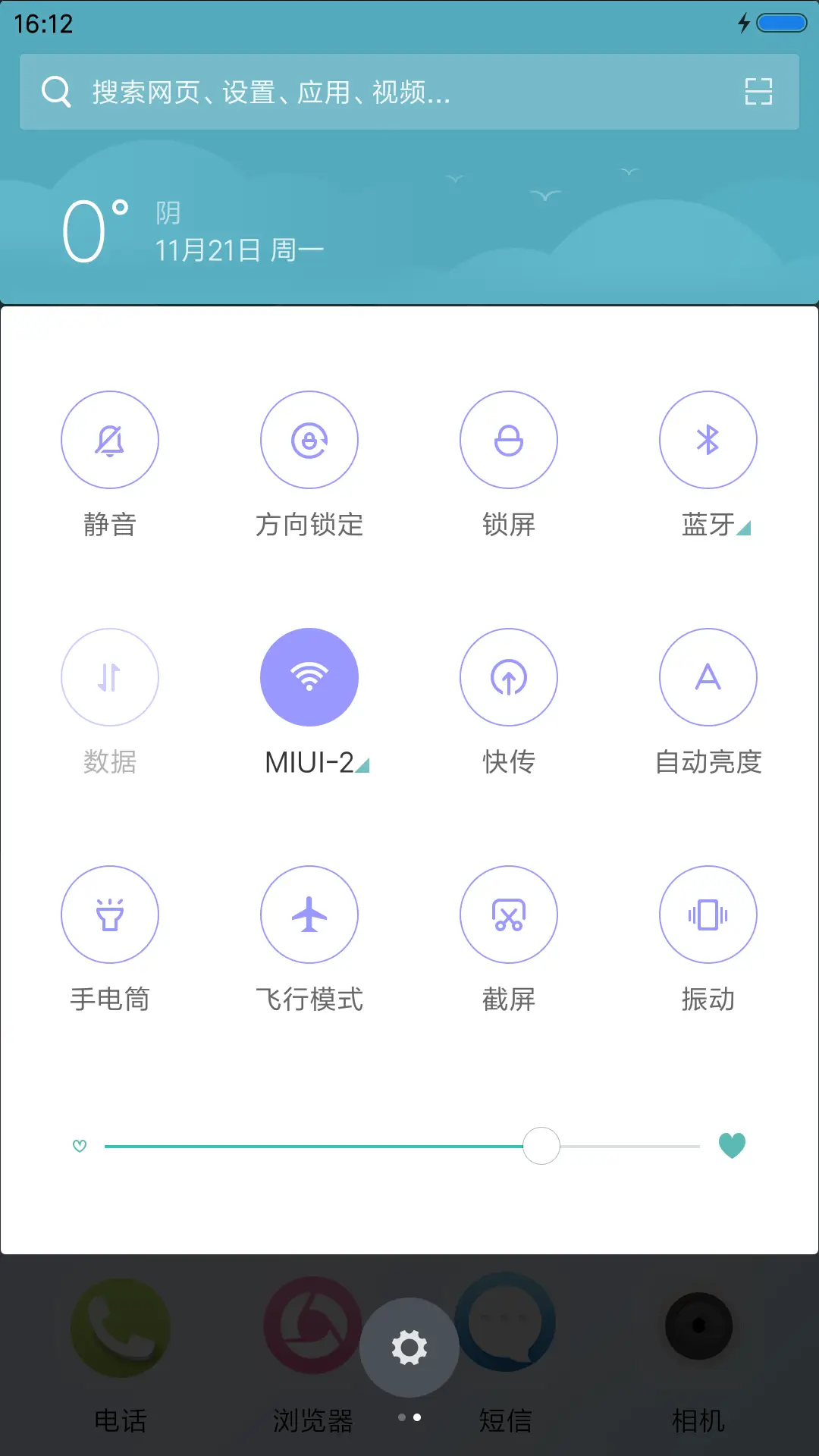The image size is (819, 1456).
Task: Turn on the flashlight 手电筒
Action: 110,915
